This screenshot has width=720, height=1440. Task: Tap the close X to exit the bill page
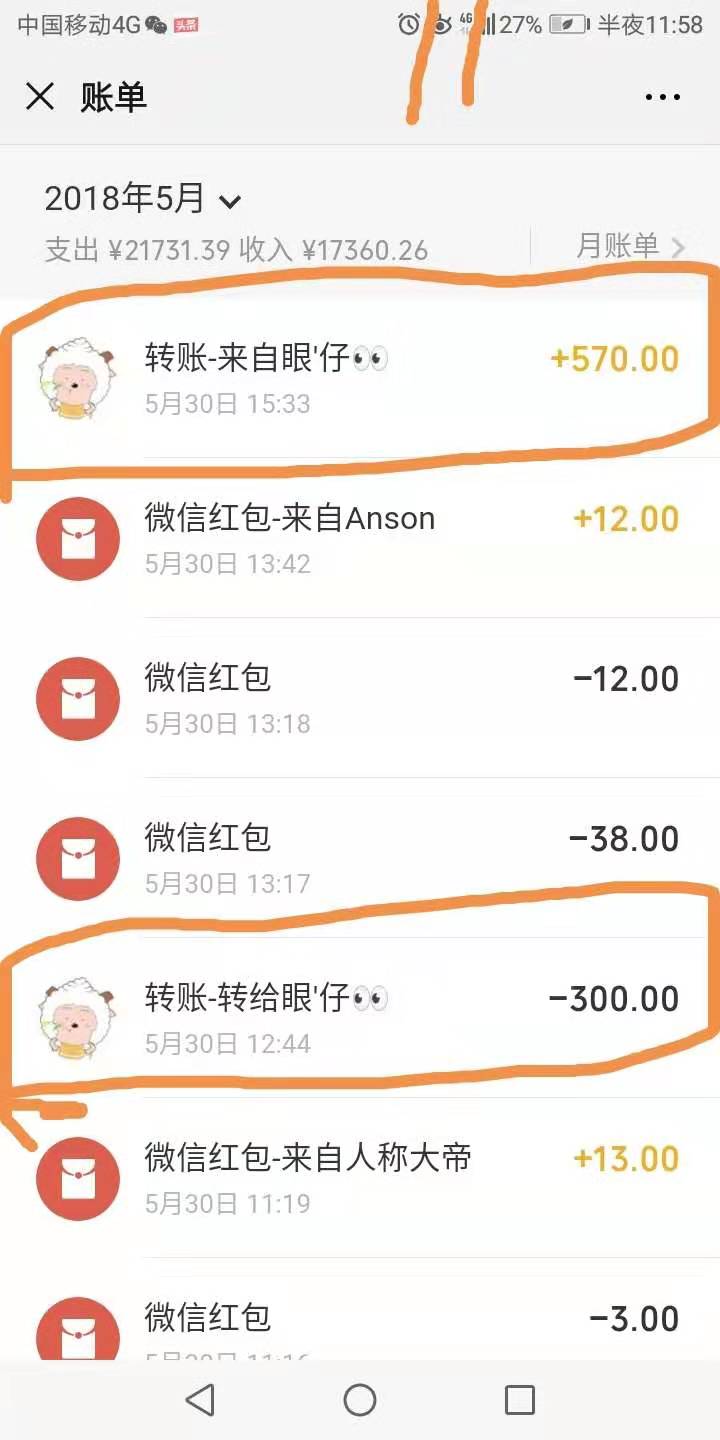pos(39,97)
